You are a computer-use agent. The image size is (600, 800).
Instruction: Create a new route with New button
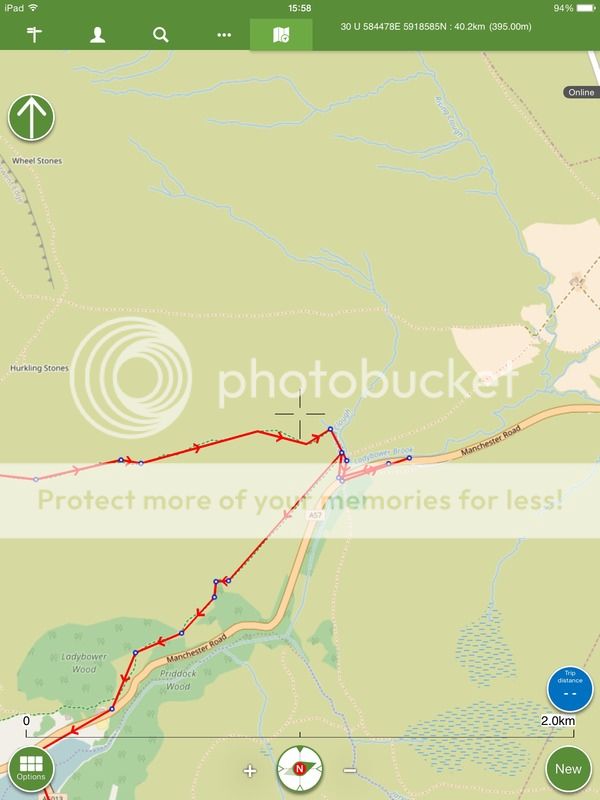click(568, 768)
